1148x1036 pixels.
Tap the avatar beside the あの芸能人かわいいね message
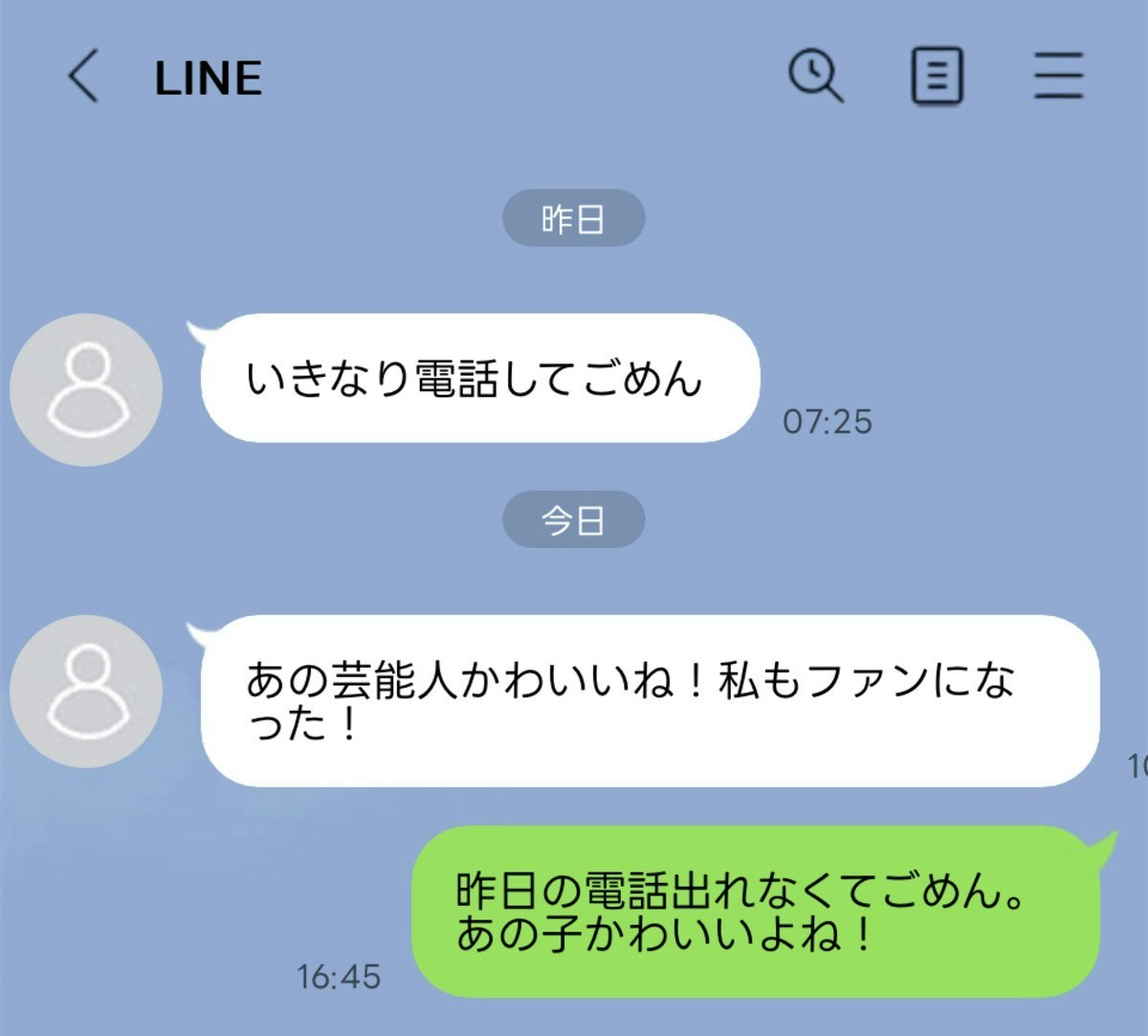[86, 691]
